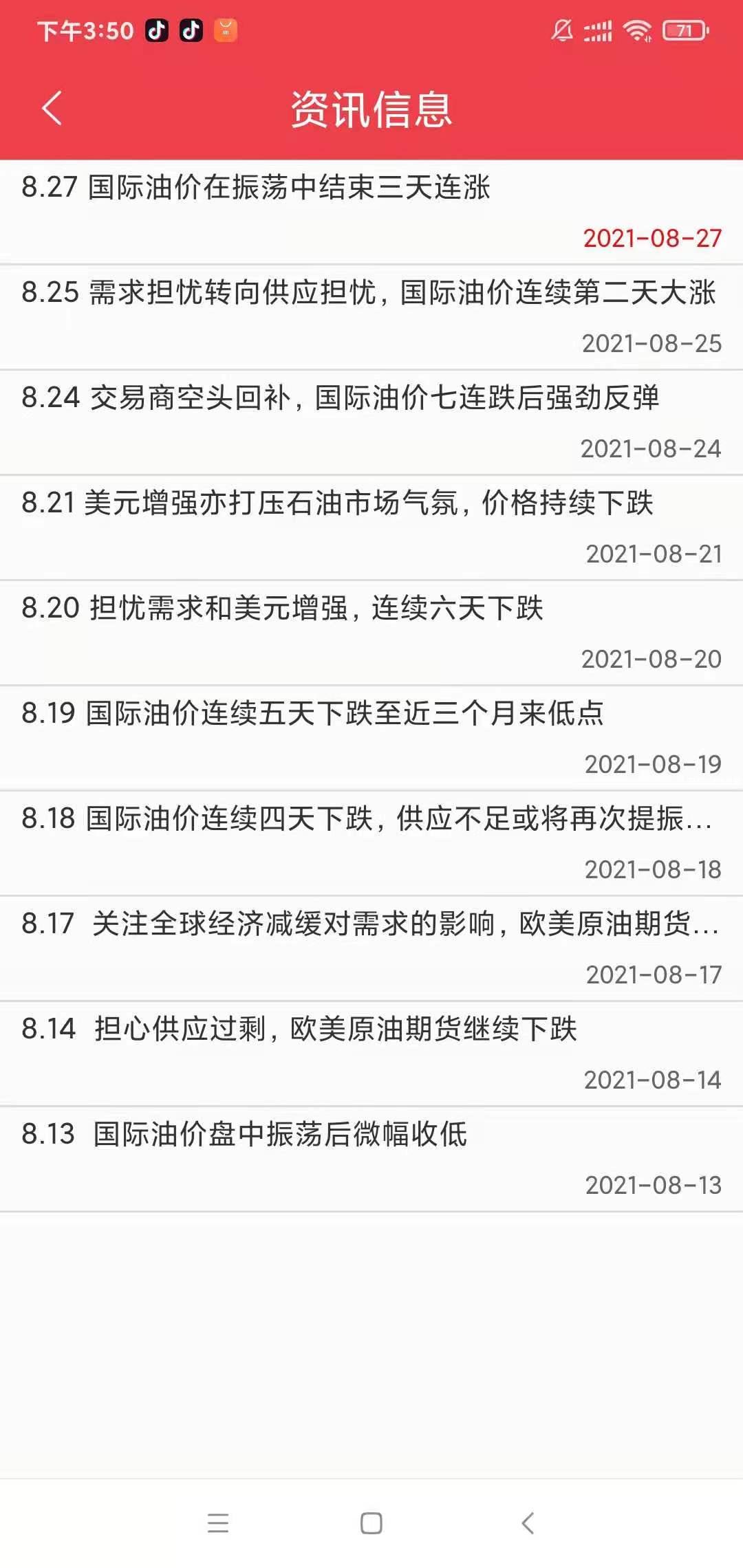Open the 8.21 美元增强亦打压石油市场气氛 news
Image resolution: width=743 pixels, height=1568 pixels.
click(337, 503)
